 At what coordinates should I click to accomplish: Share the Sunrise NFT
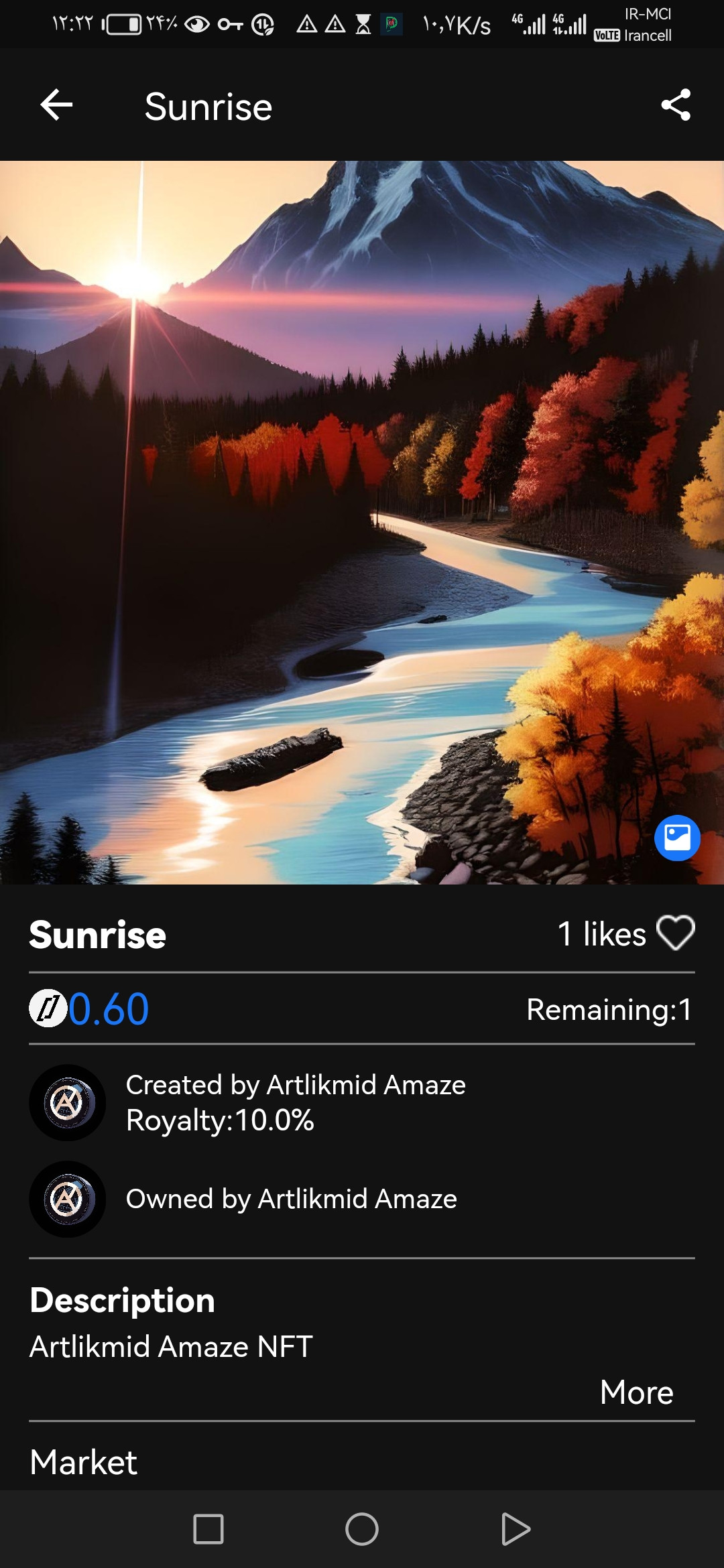676,105
